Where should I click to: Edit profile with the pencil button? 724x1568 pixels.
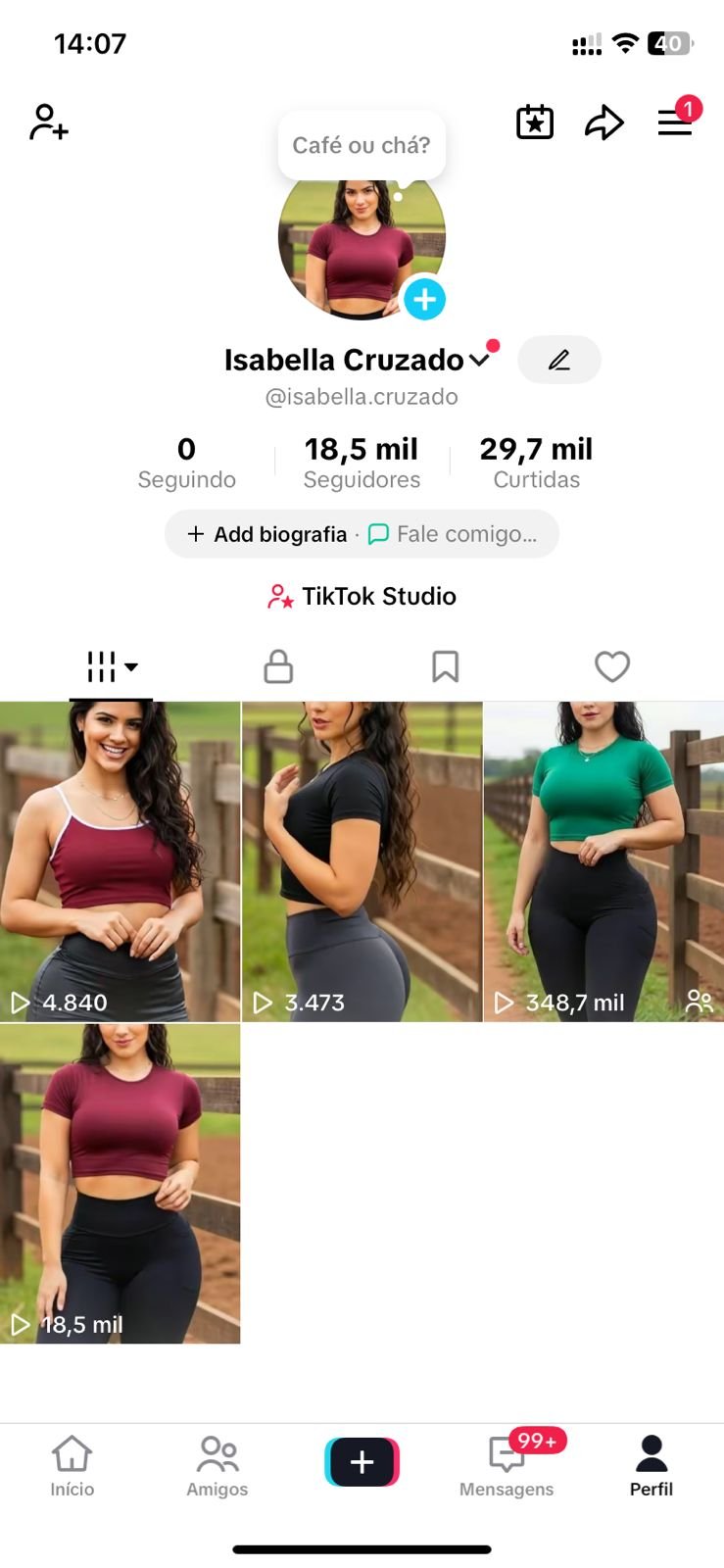[x=558, y=360]
